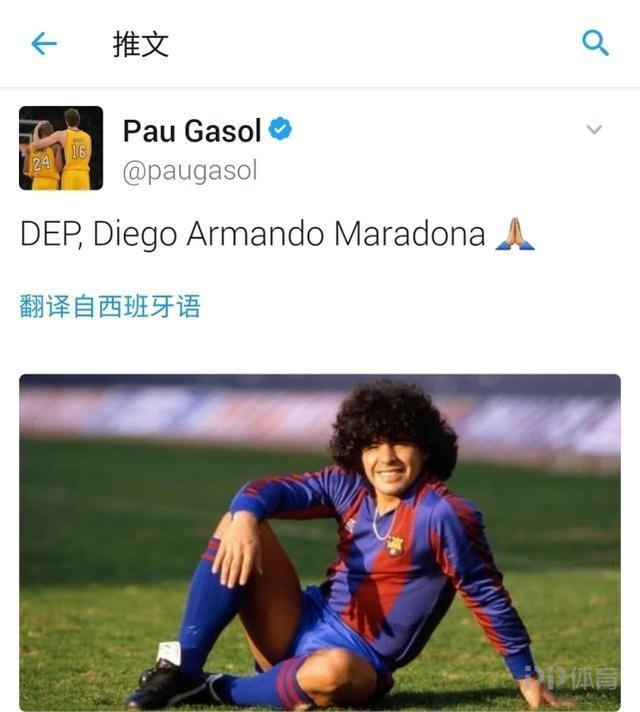Tap the 翻译自西班牙语 translation link
This screenshot has height=712, width=640.
[x=110, y=306]
